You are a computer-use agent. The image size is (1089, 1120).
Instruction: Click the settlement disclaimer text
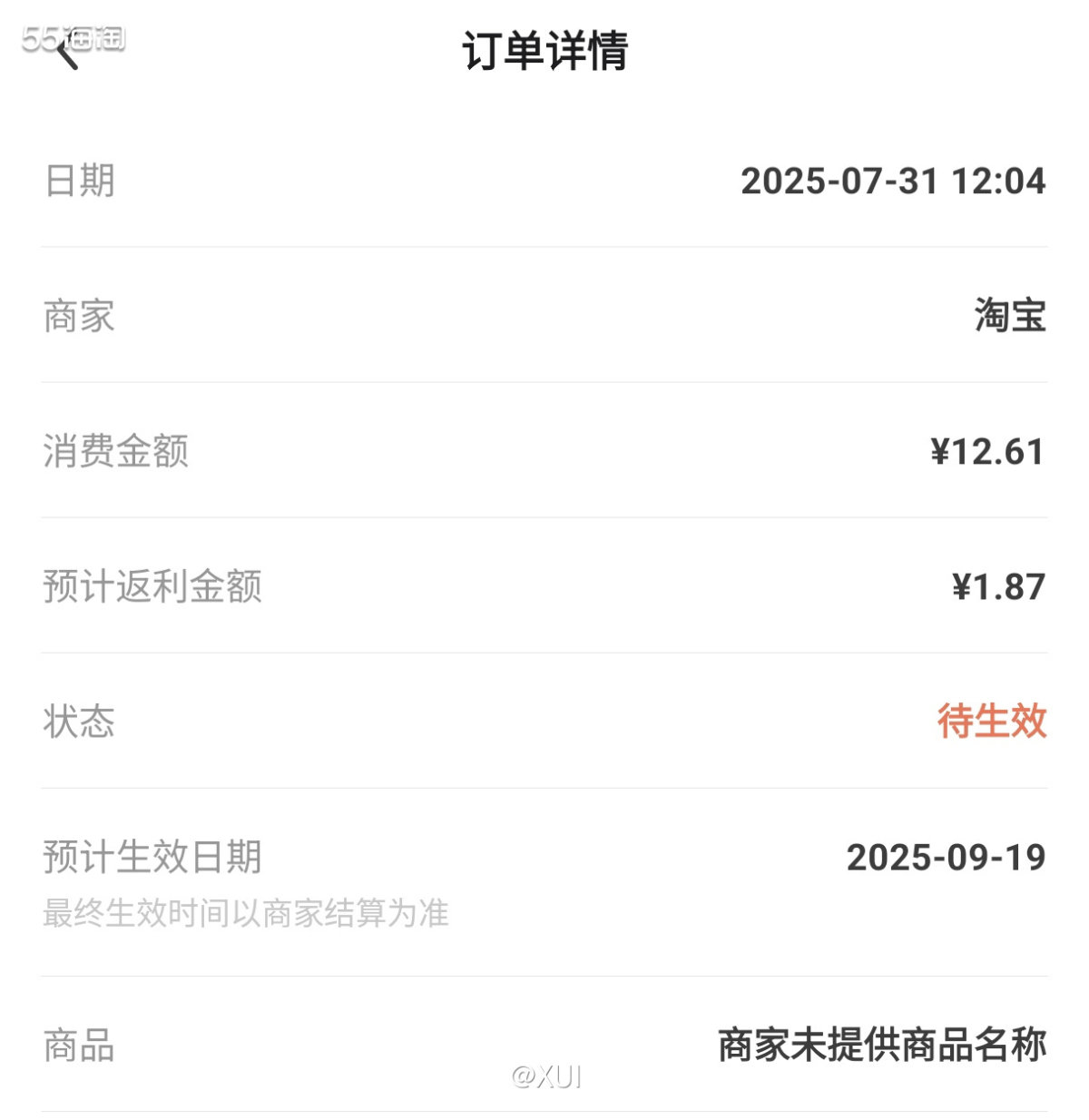[247, 915]
